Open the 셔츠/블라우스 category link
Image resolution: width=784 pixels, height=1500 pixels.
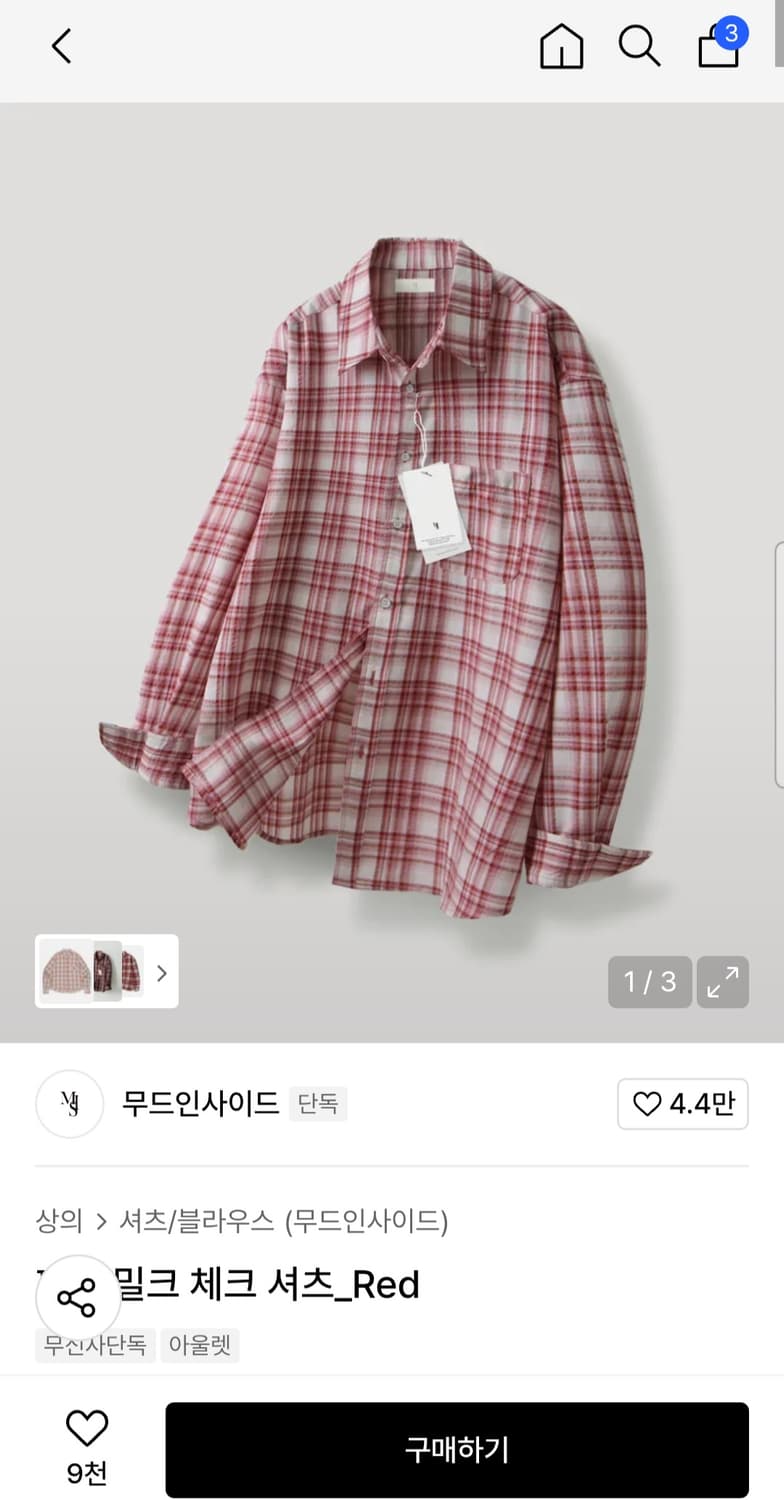tap(195, 1222)
